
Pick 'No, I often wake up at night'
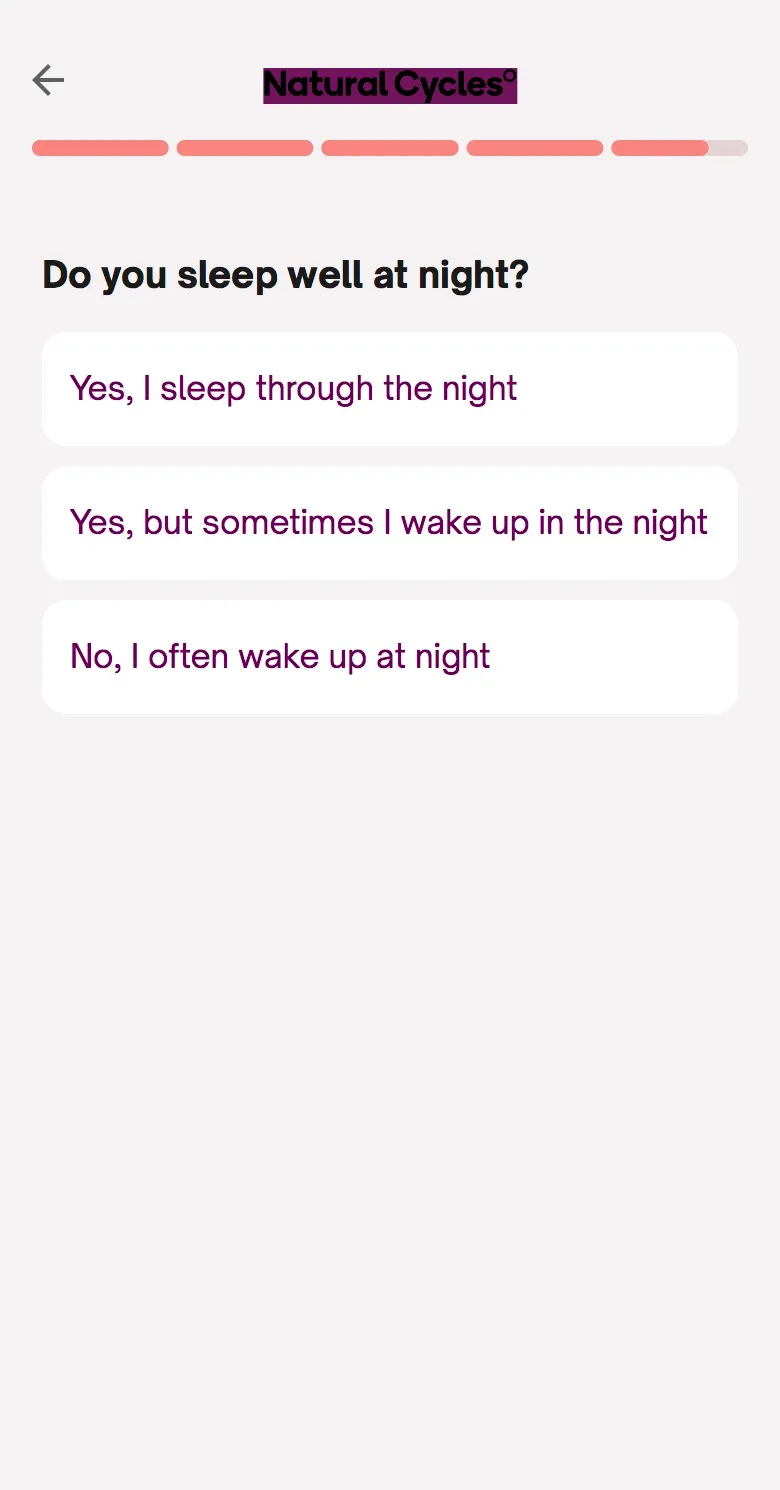click(389, 657)
